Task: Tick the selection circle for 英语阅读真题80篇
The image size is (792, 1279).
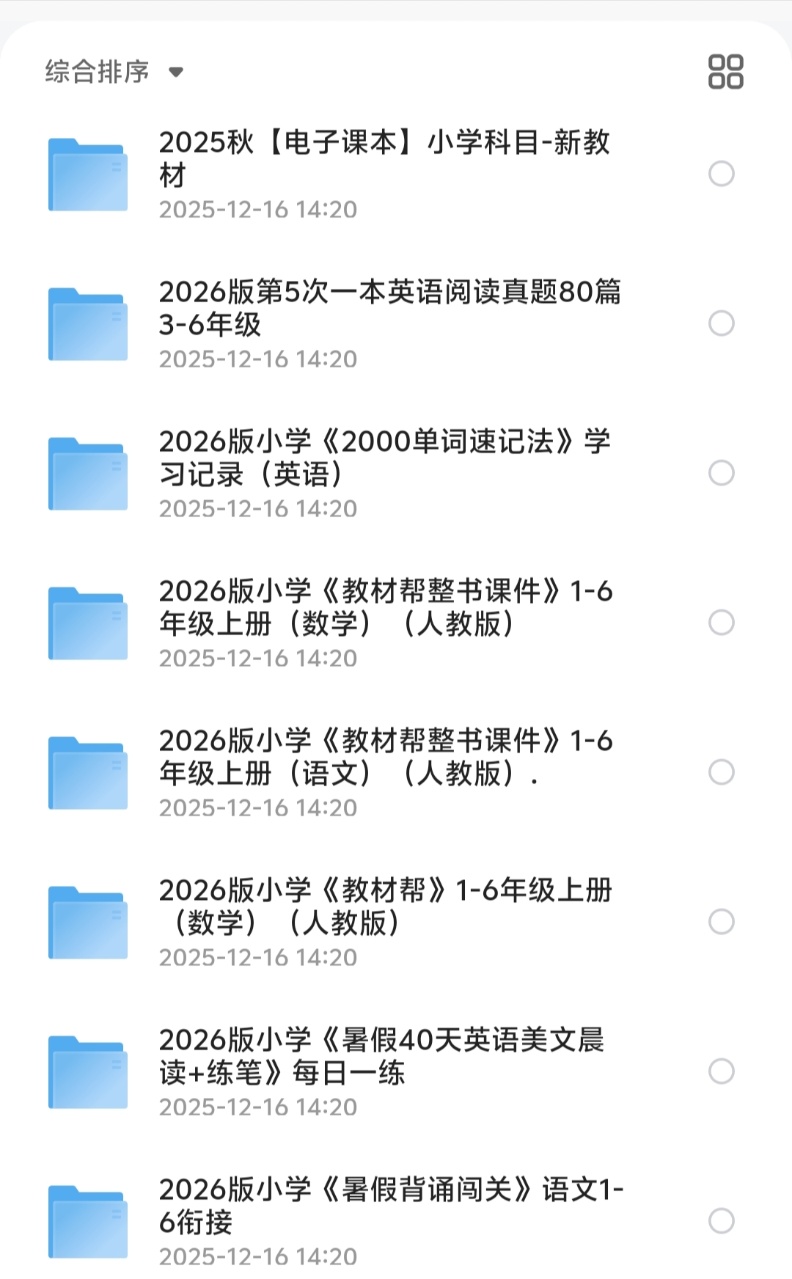Action: [x=722, y=324]
